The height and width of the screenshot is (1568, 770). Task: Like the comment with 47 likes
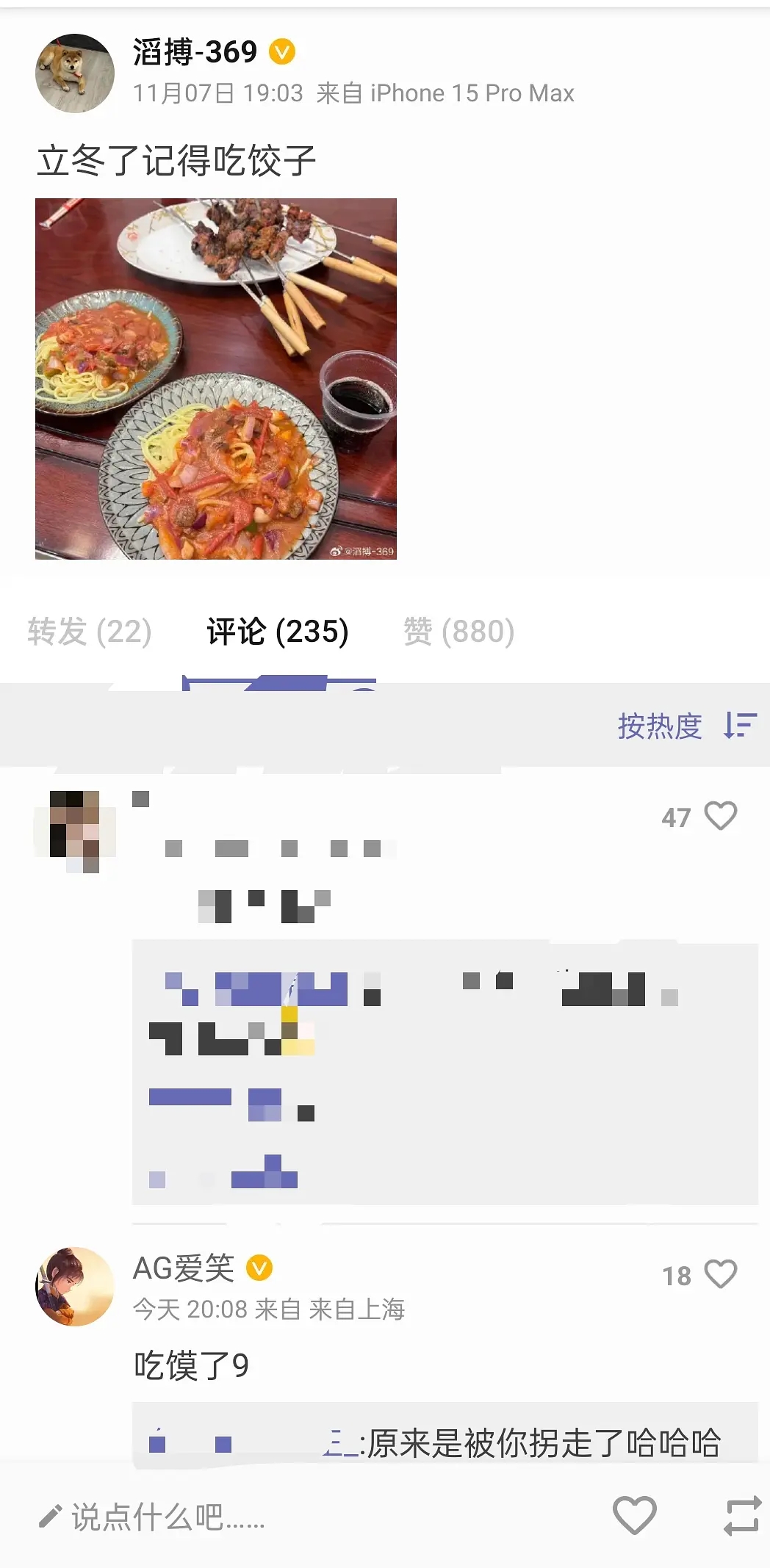click(x=720, y=816)
